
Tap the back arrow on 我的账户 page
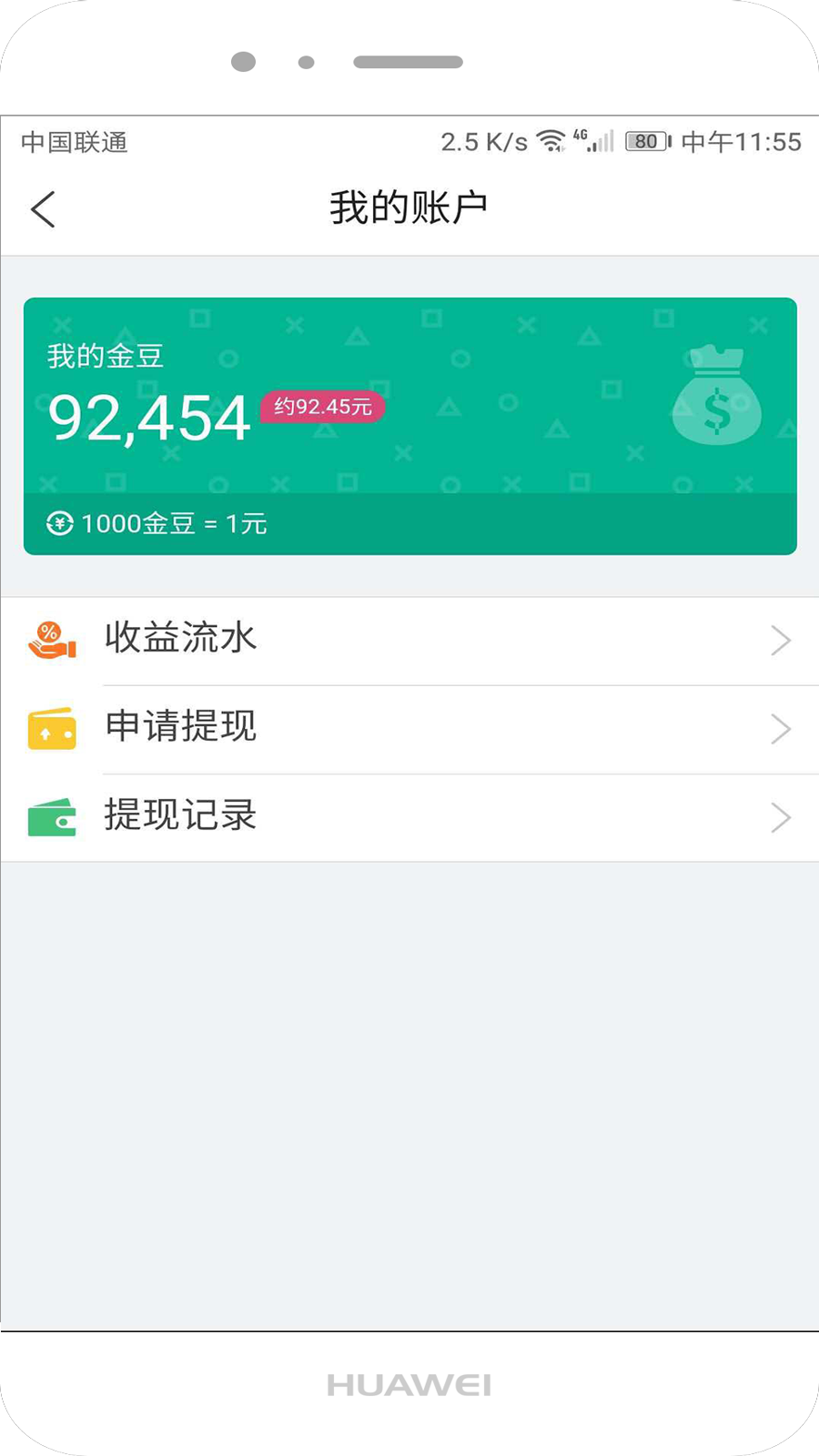[x=42, y=207]
